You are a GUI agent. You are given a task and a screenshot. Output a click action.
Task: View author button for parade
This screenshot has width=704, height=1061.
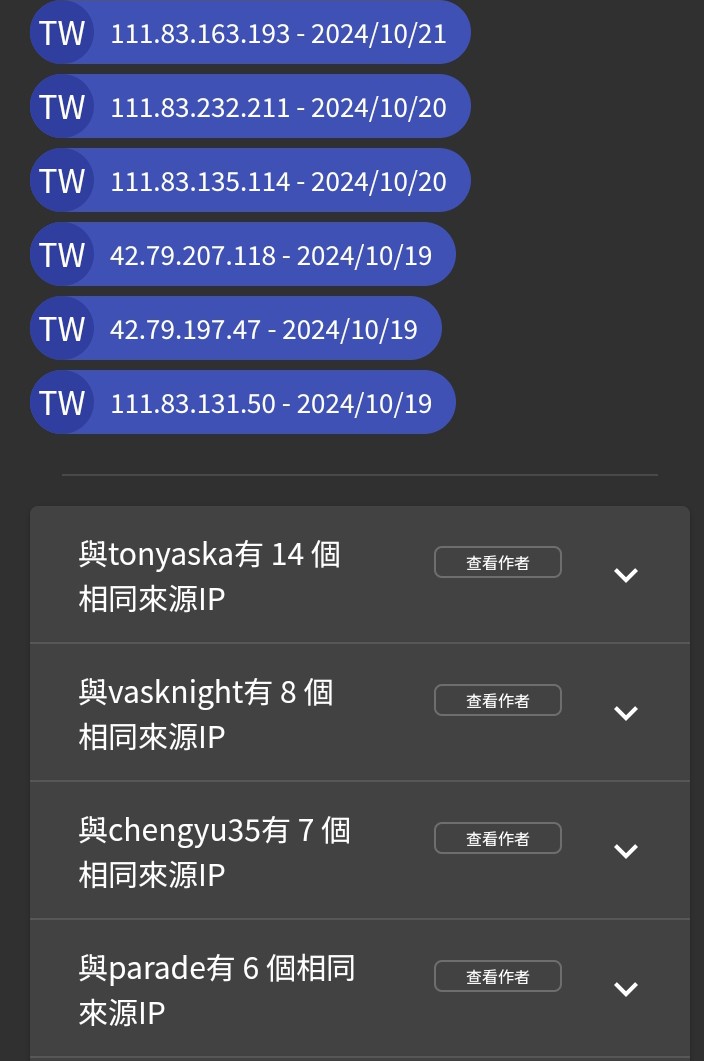pos(497,977)
